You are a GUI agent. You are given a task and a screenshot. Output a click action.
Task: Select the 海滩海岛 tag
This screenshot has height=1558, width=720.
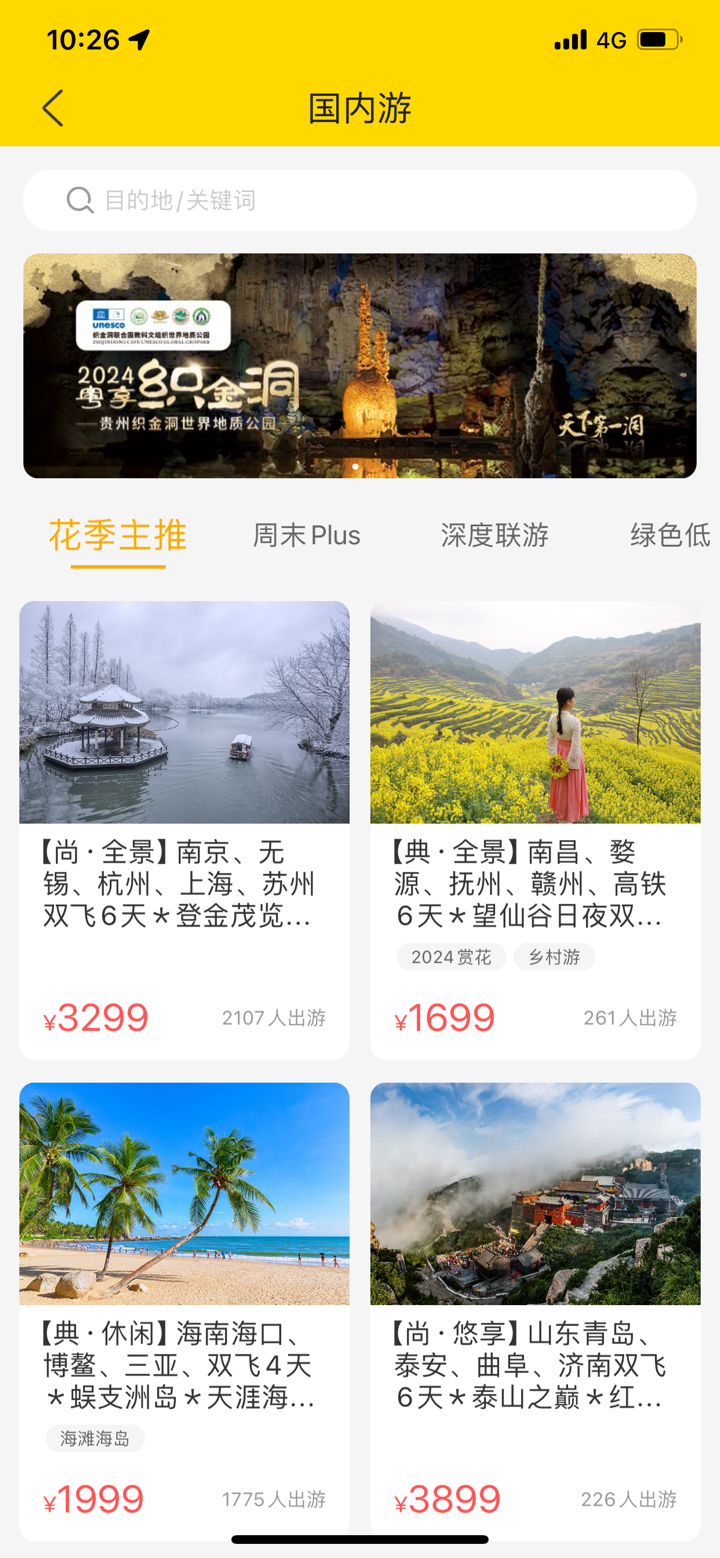[95, 1439]
